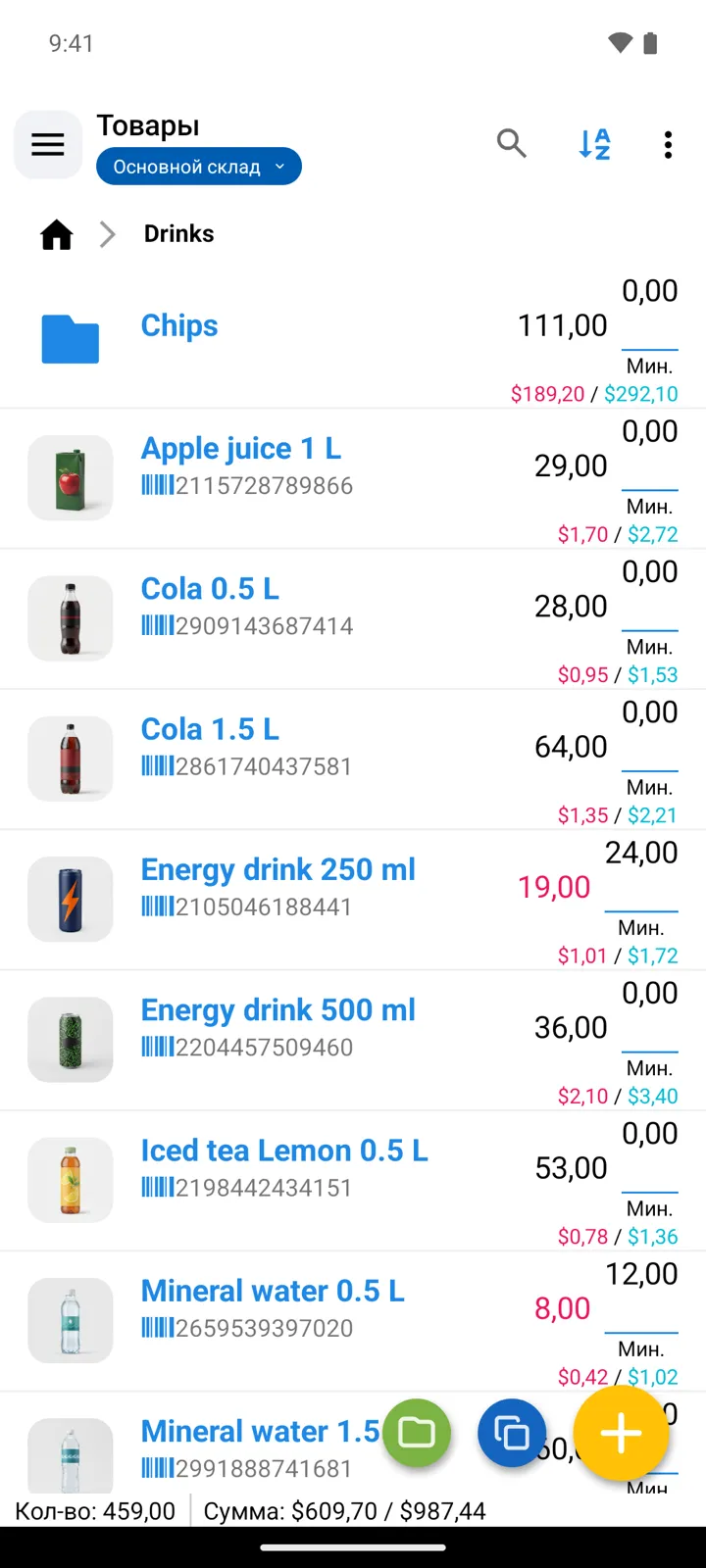Open the Chips folder
The image size is (706, 1568).
click(x=353, y=338)
